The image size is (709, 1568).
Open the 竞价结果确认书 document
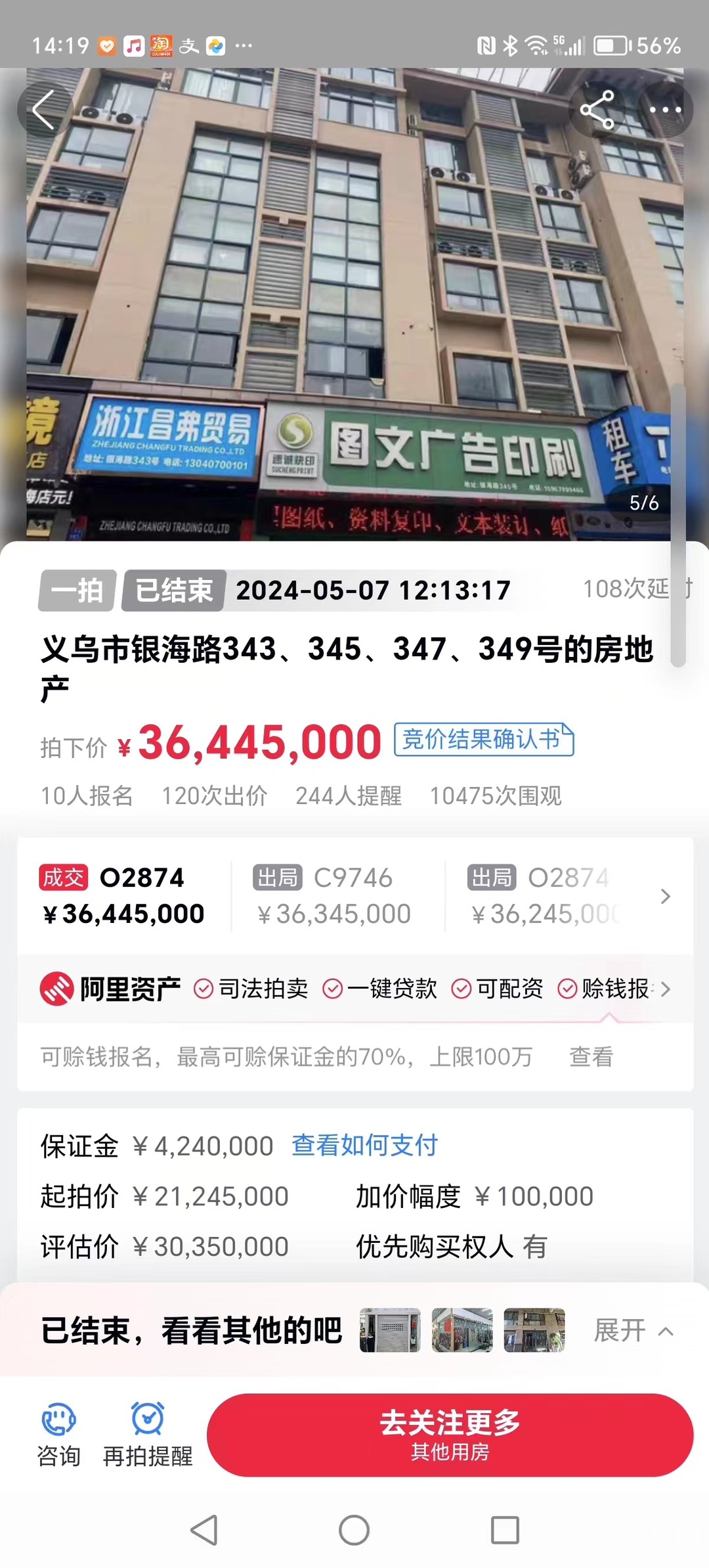coord(484,740)
